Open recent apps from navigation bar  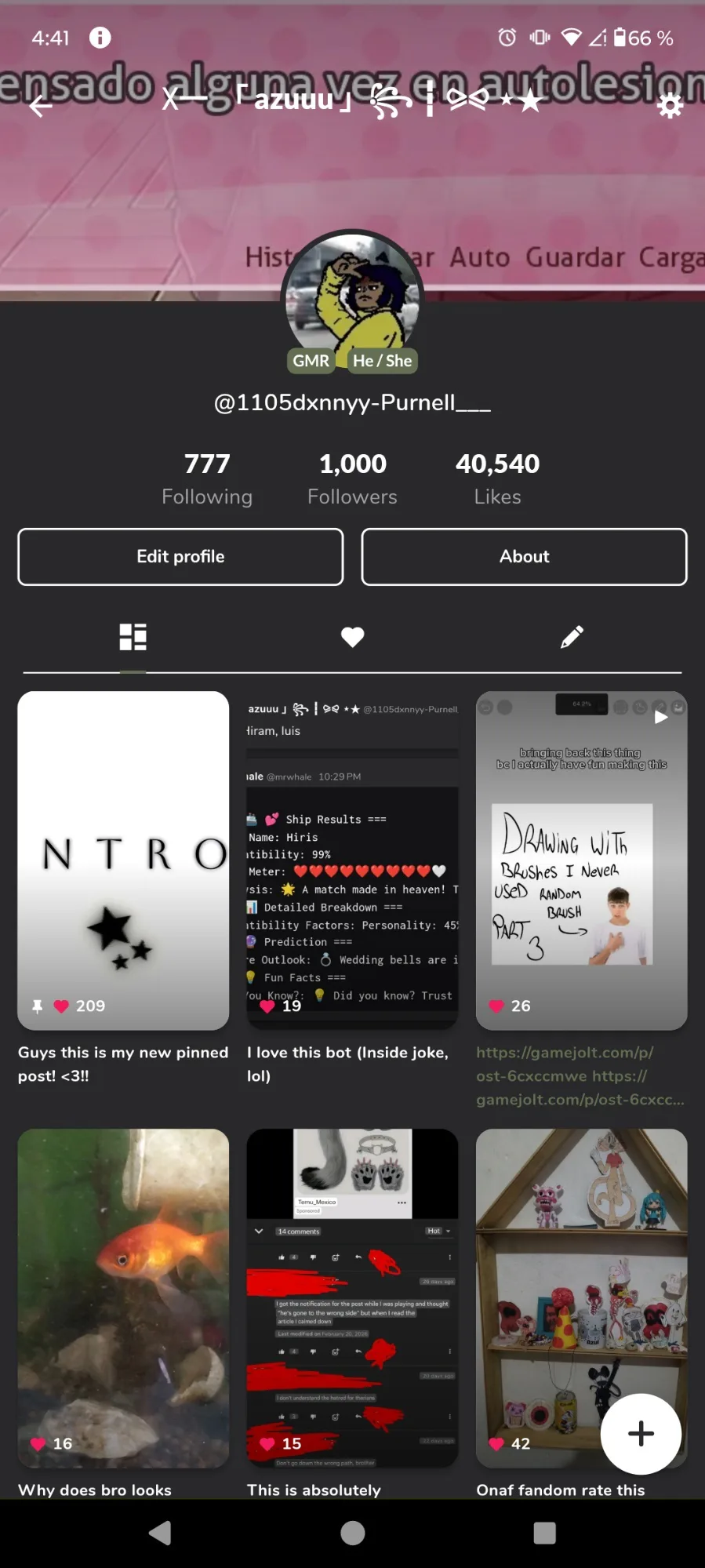(x=544, y=1533)
